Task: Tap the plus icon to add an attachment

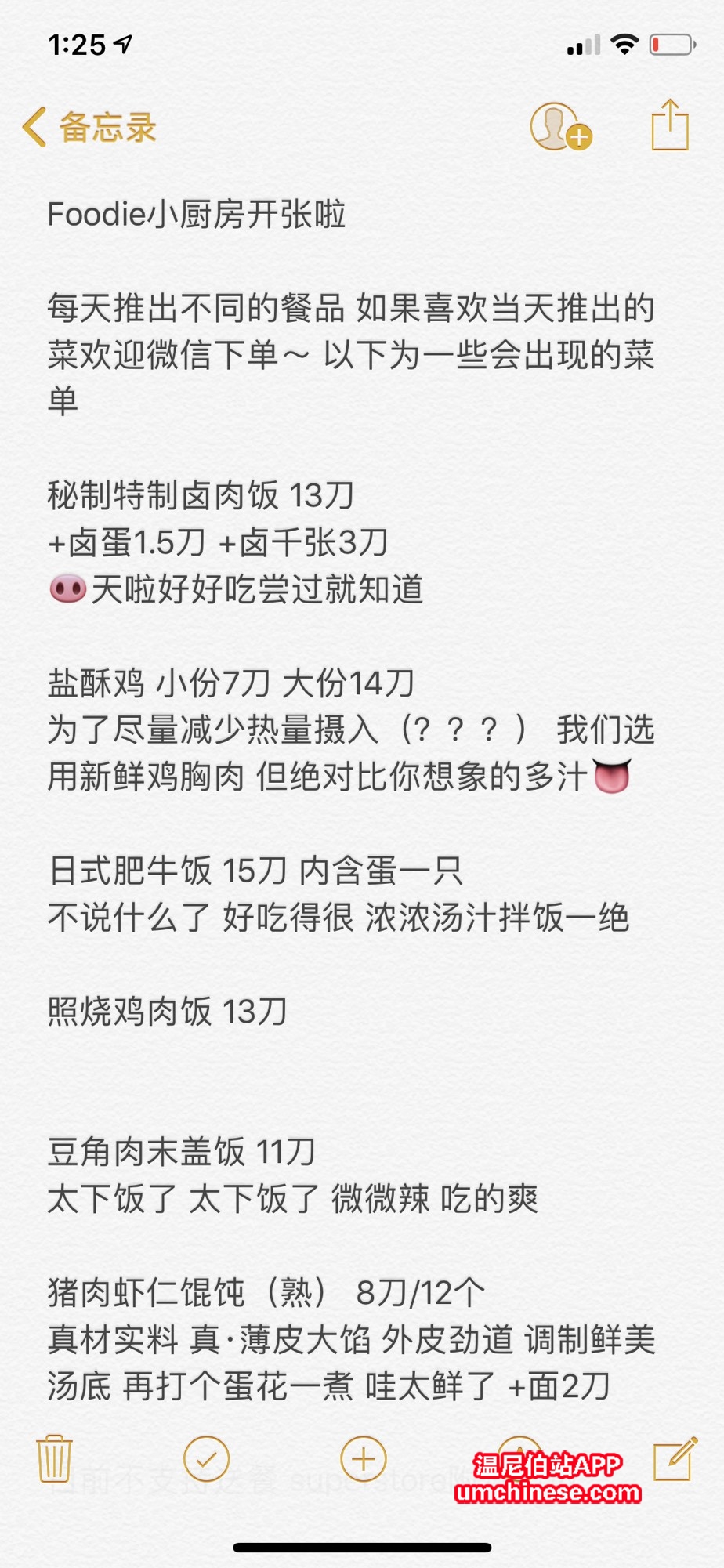Action: (x=364, y=1458)
